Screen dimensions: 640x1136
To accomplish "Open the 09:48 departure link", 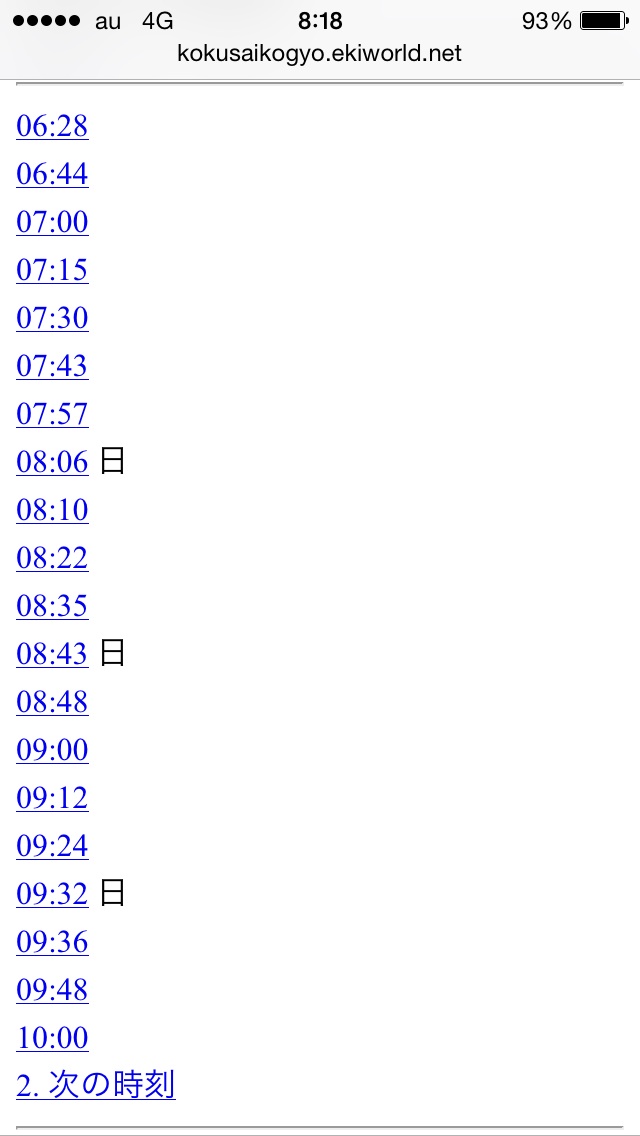I will click(x=52, y=990).
